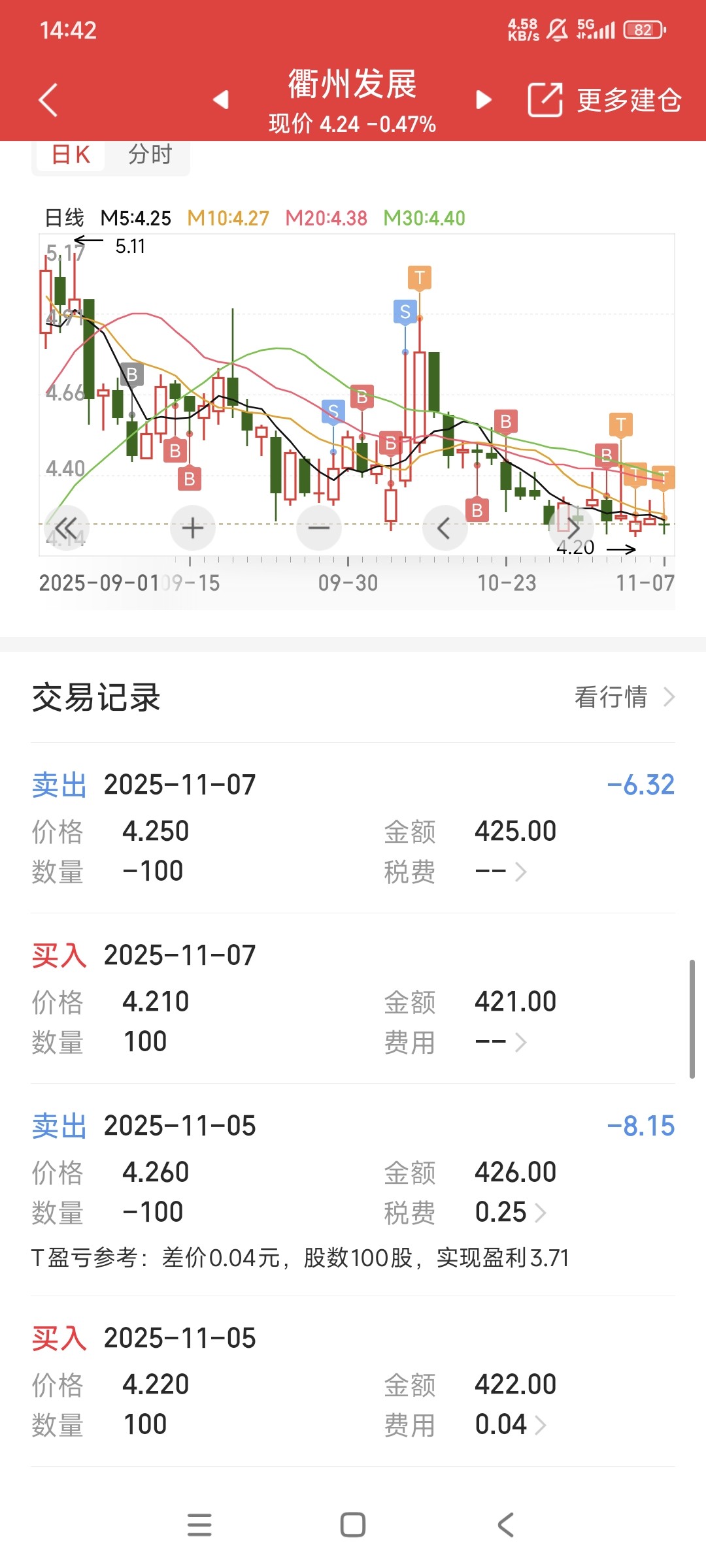Zoom out the chart with minus button
The height and width of the screenshot is (1568, 706).
pyautogui.click(x=319, y=528)
